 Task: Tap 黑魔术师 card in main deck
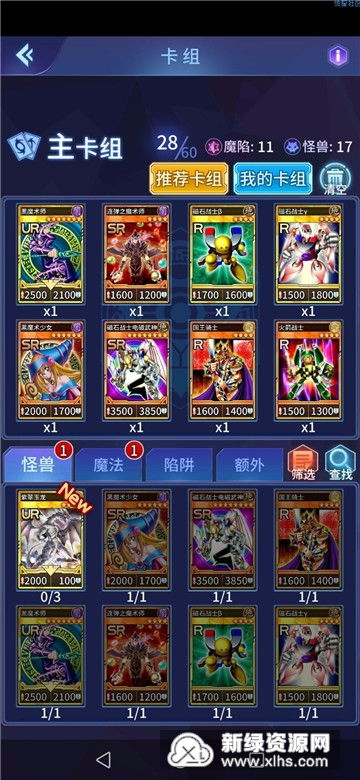point(50,254)
